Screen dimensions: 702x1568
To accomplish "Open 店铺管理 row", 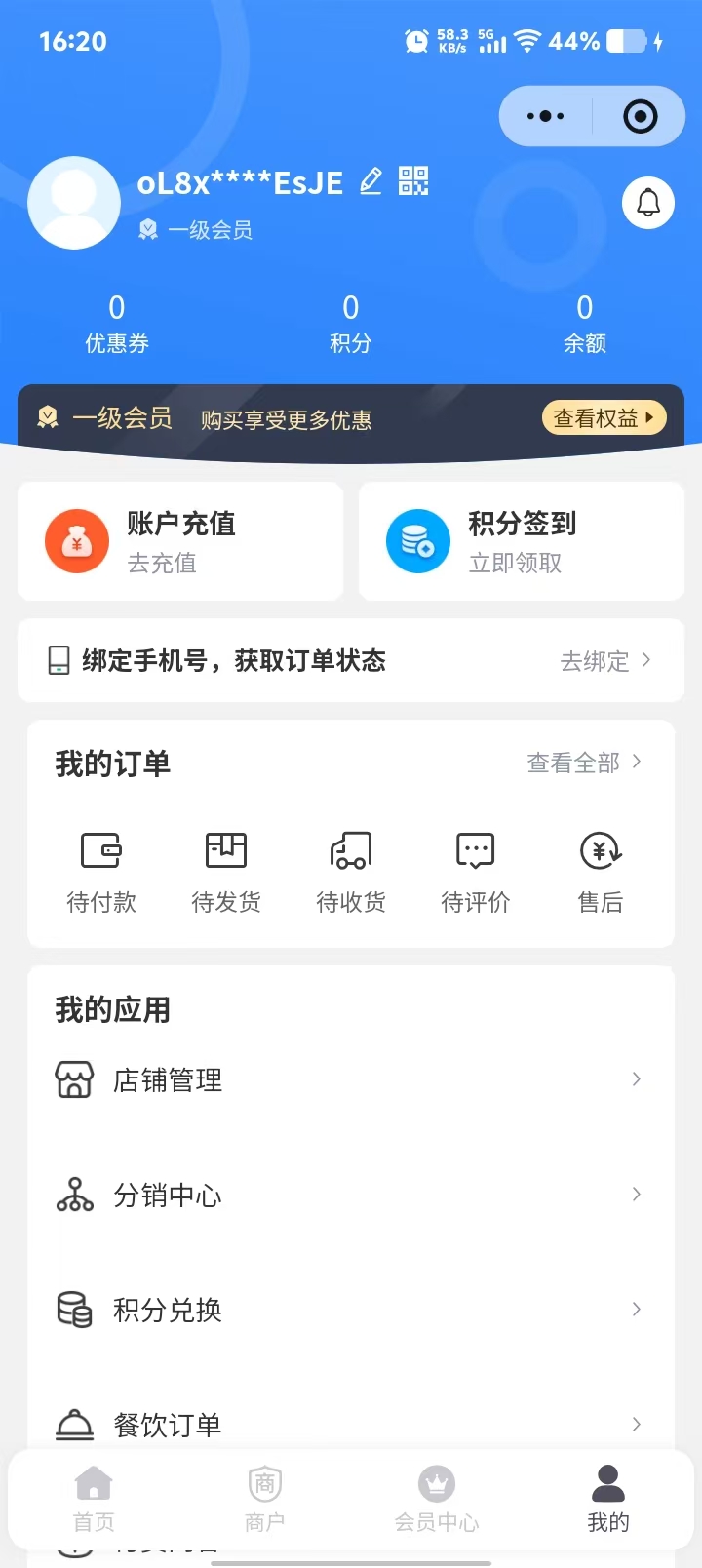I will coord(351,1080).
